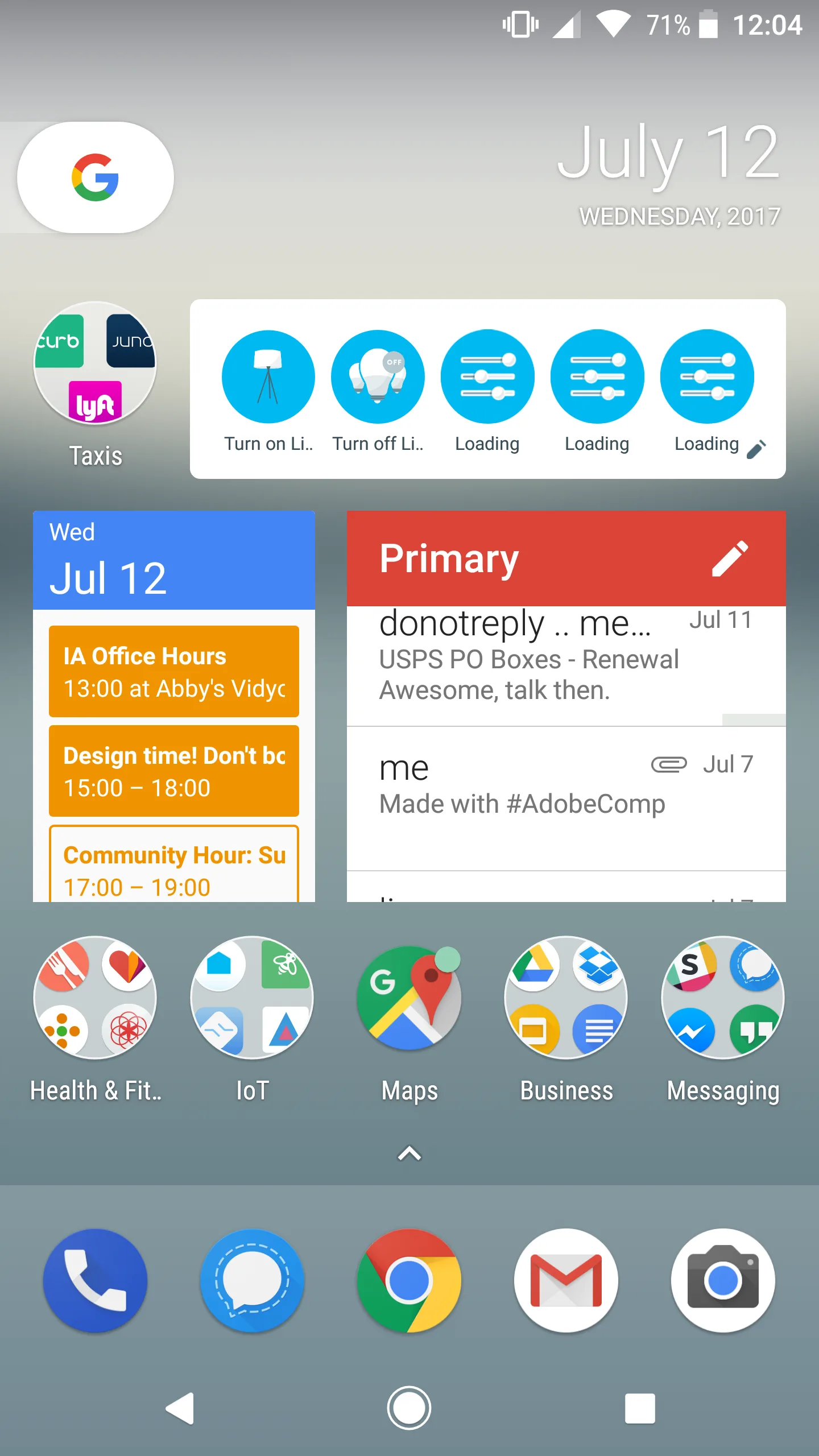Viewport: 819px width, 1456px height.
Task: Open the Community Hour event
Action: point(174,863)
